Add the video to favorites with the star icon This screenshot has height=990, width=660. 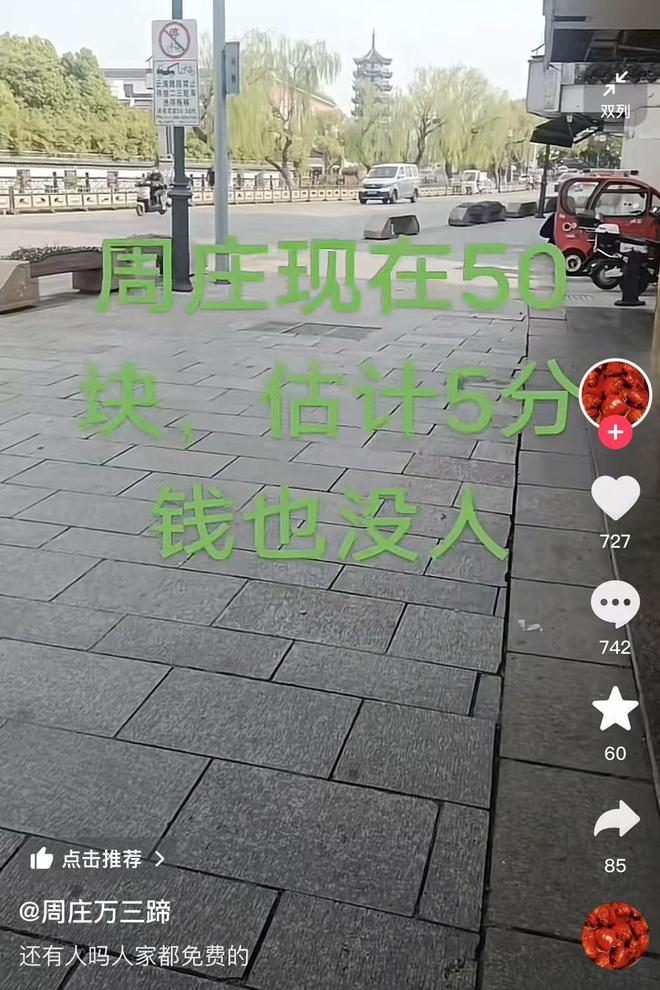pos(615,709)
